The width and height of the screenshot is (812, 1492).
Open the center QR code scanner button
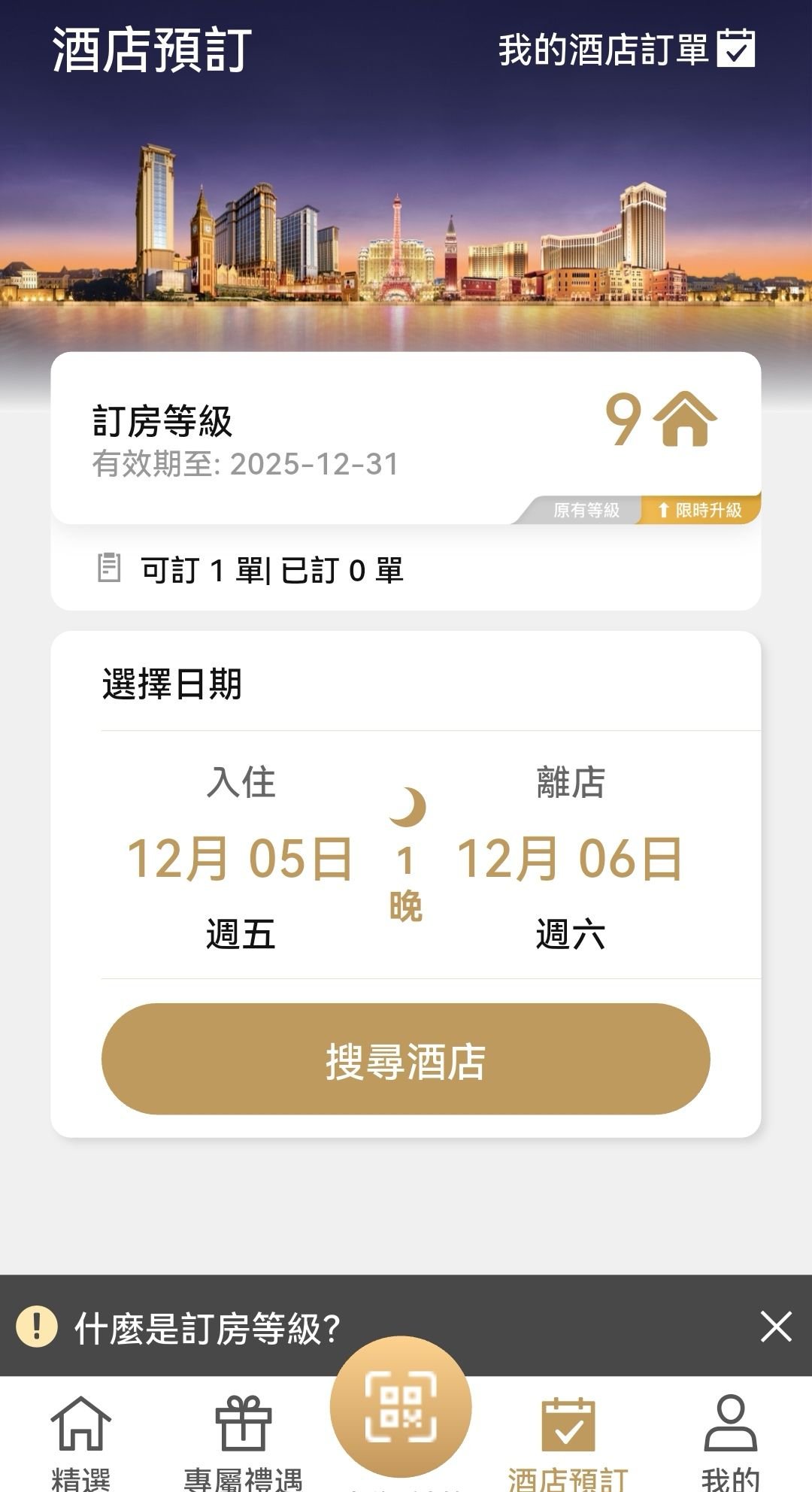click(401, 1406)
